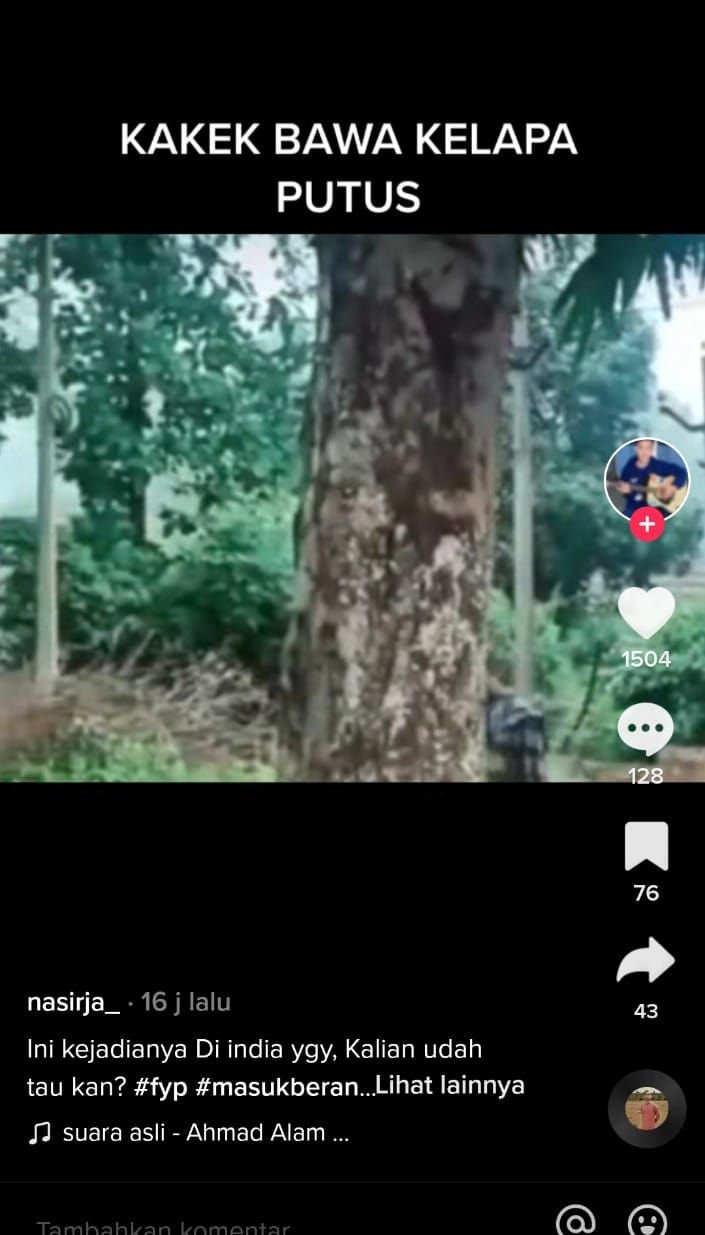The width and height of the screenshot is (705, 1235).
Task: Open nasirja_'s profile picture
Action: coord(647,479)
